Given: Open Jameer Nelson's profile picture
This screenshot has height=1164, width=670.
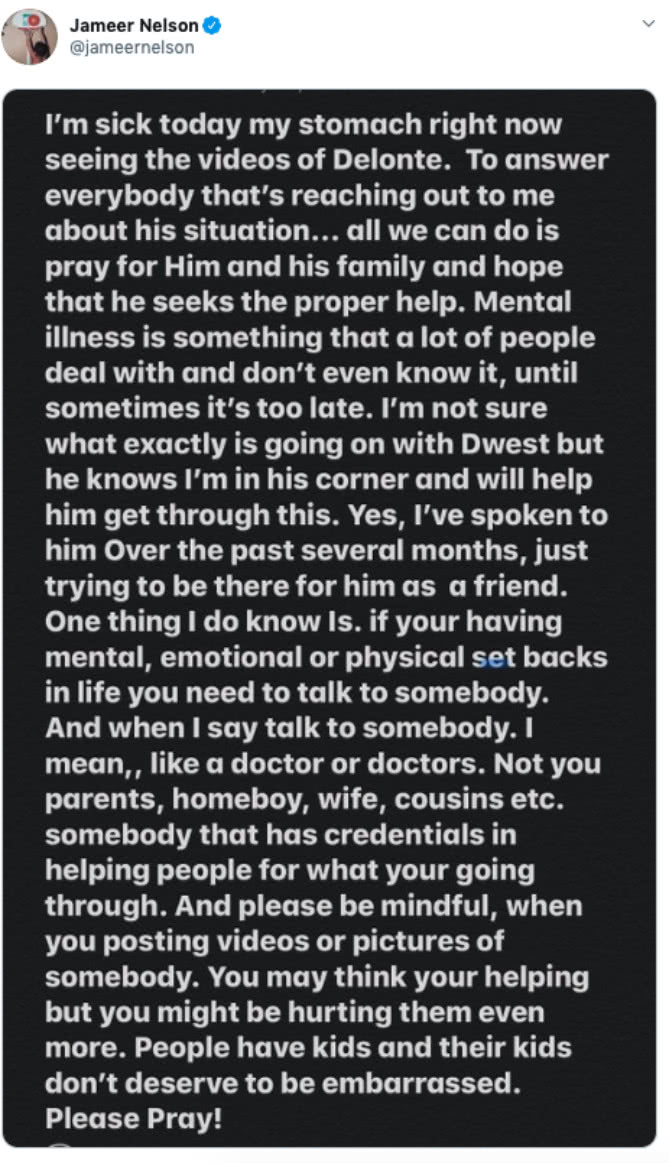Looking at the screenshot, I should click(30, 36).
